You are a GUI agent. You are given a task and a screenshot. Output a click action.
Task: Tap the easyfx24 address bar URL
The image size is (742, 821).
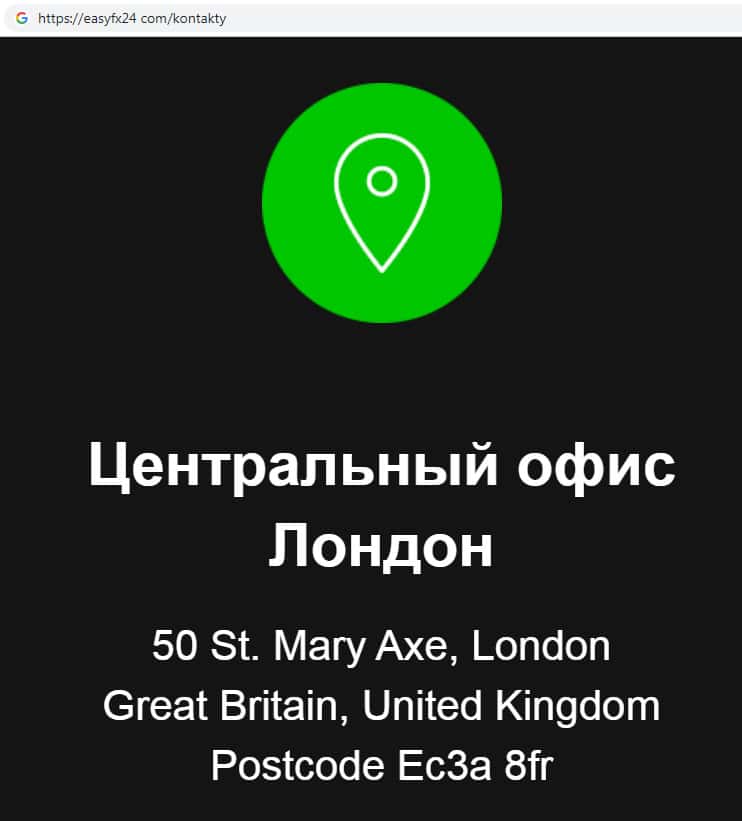click(133, 18)
